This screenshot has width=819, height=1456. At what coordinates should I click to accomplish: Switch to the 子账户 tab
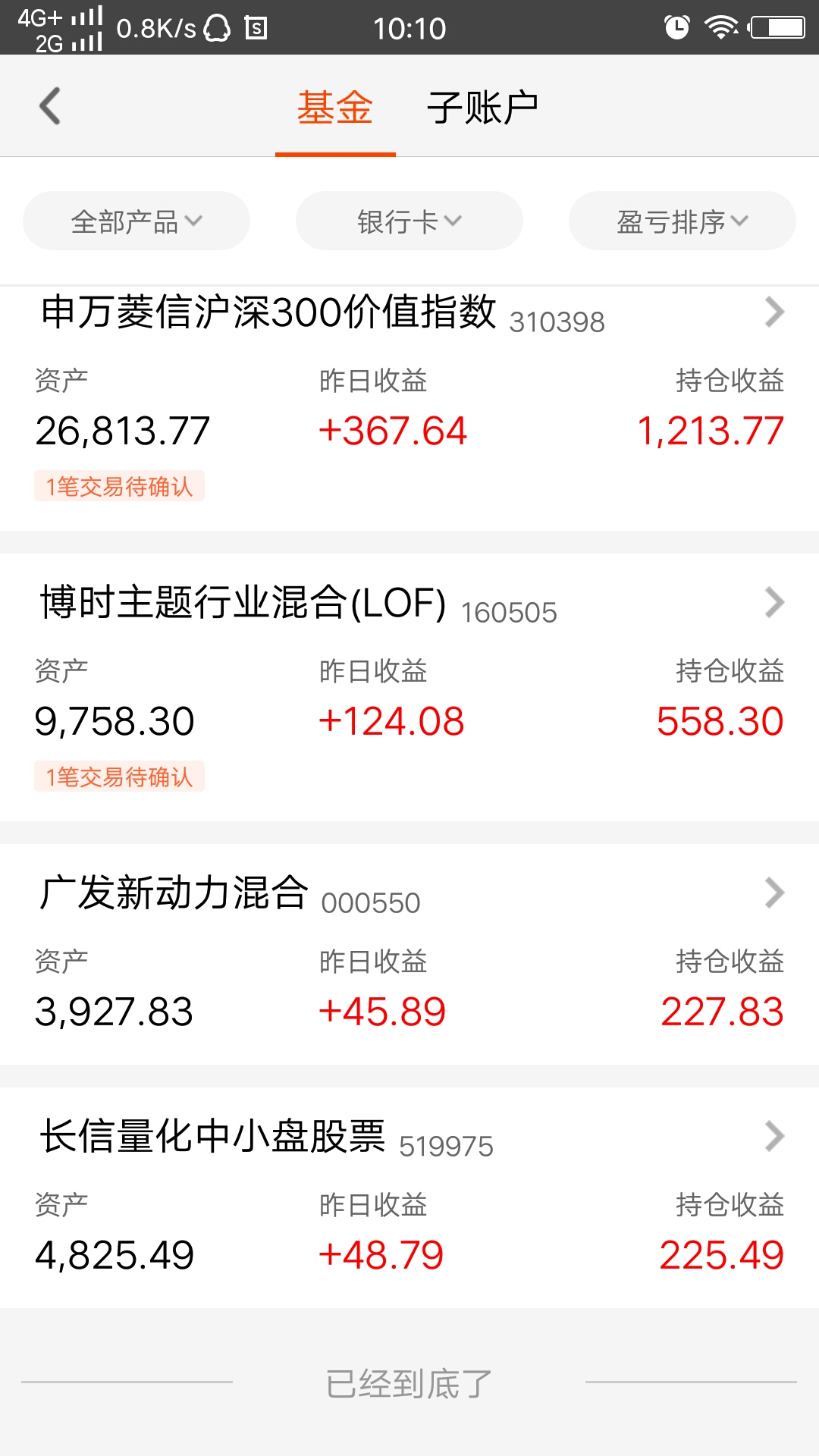click(x=482, y=107)
